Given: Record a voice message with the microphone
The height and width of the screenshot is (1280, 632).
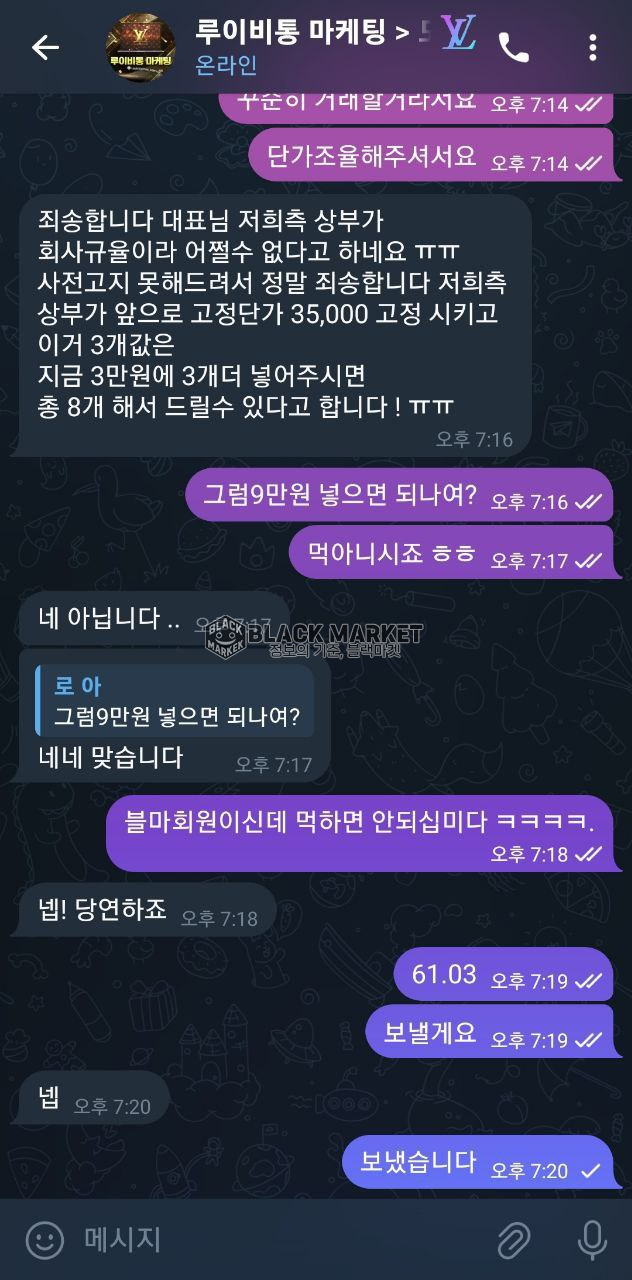Looking at the screenshot, I should tap(592, 1241).
